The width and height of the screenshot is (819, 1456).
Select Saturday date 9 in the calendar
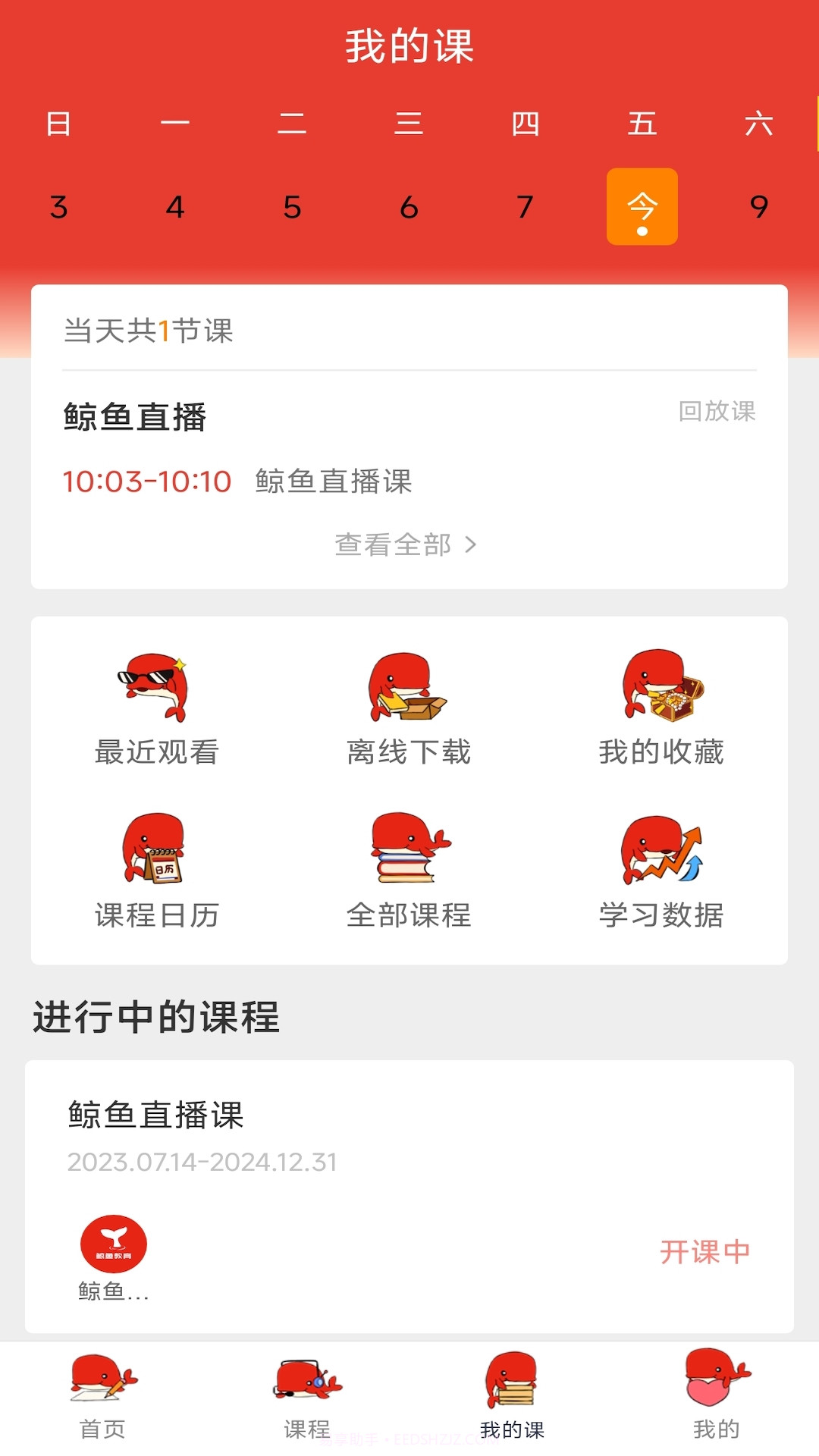click(x=760, y=206)
